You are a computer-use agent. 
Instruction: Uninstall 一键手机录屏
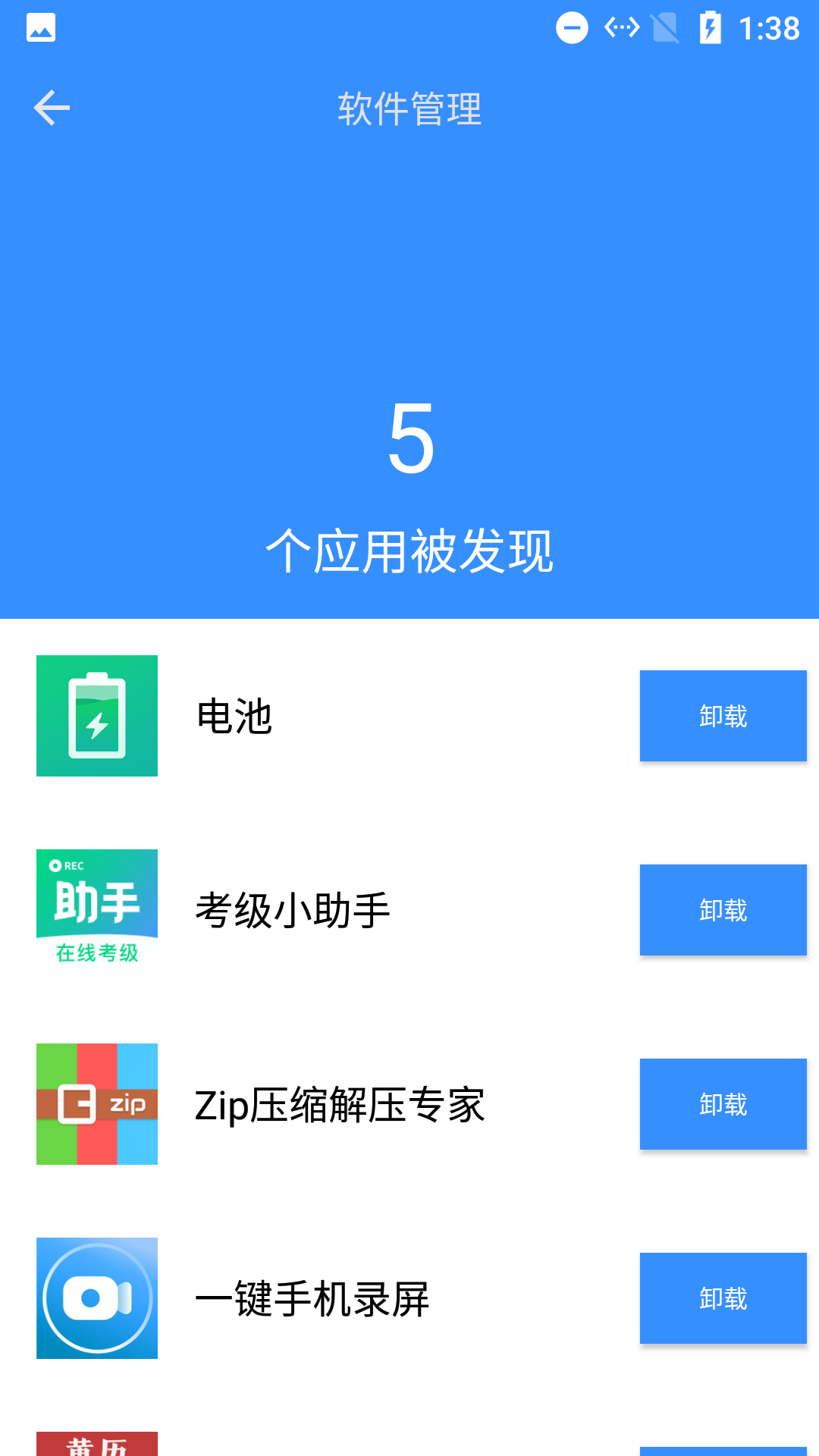(x=723, y=1298)
